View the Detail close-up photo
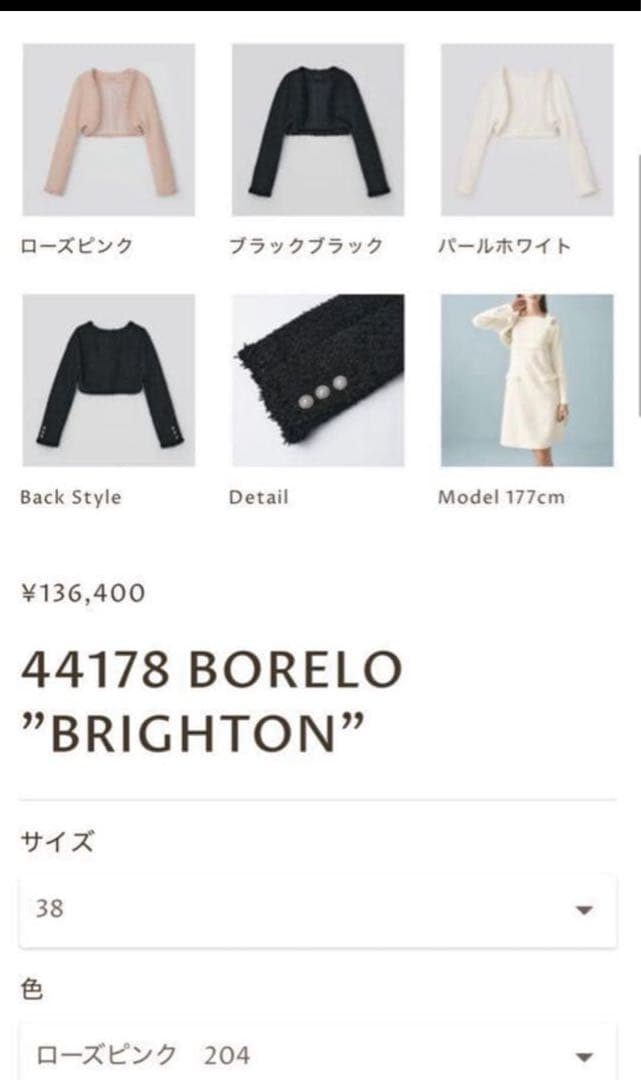The width and height of the screenshot is (641, 1080). [x=318, y=380]
